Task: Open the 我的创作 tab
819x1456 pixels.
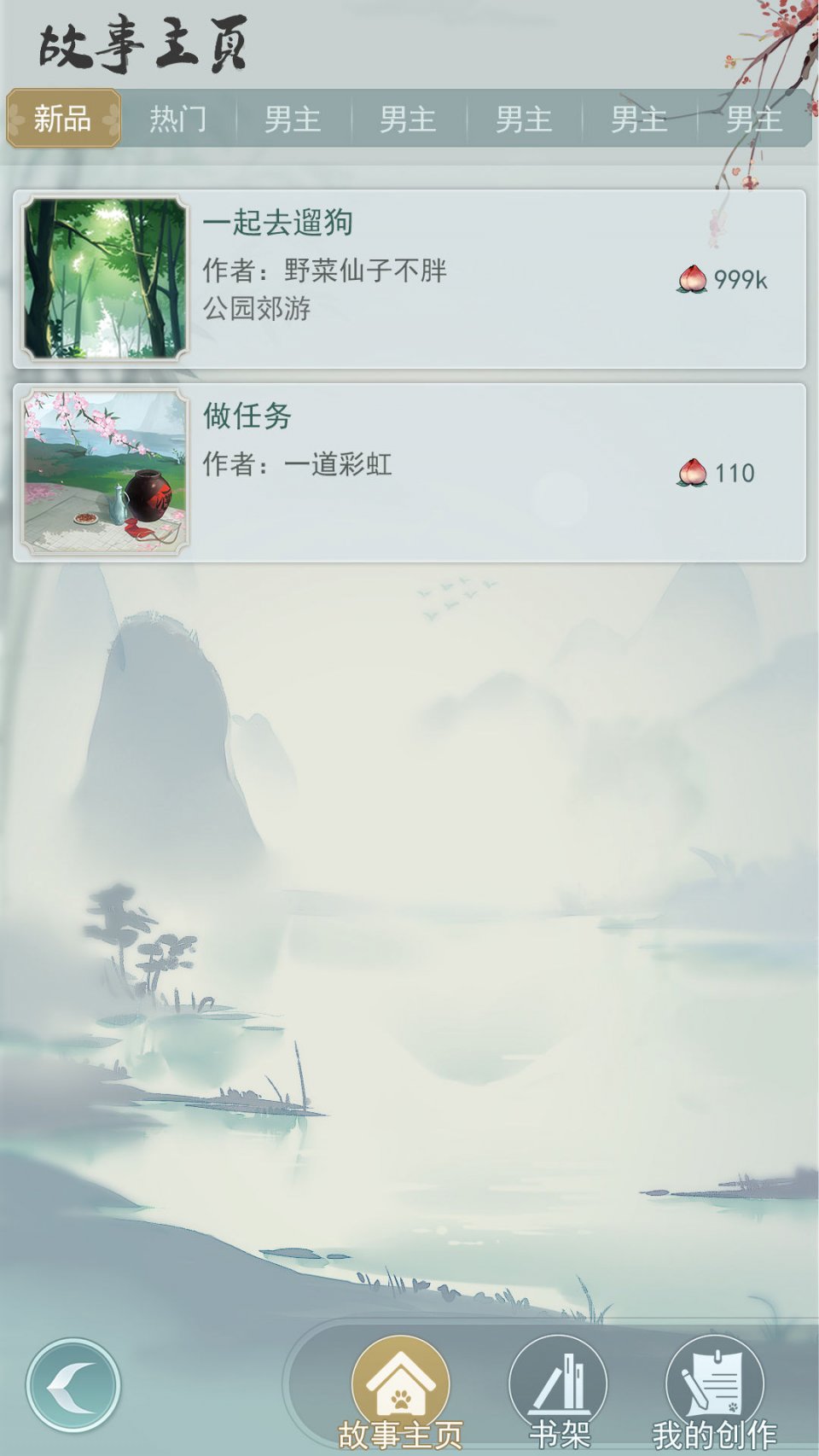Action: point(714,1391)
